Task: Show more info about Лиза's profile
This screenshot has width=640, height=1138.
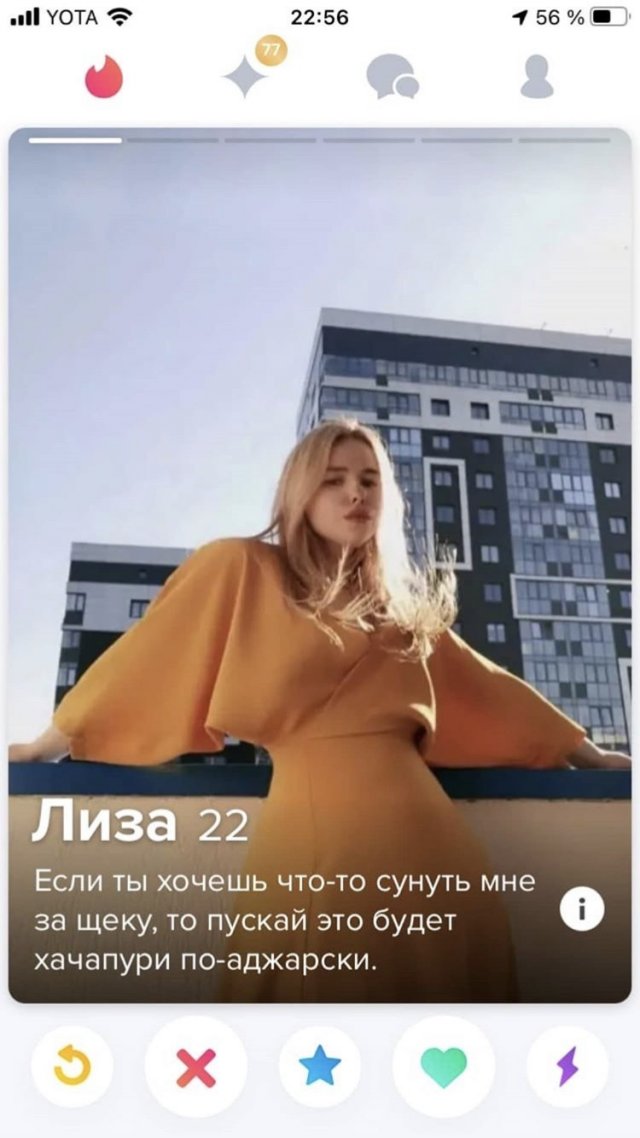Action: pos(581,909)
